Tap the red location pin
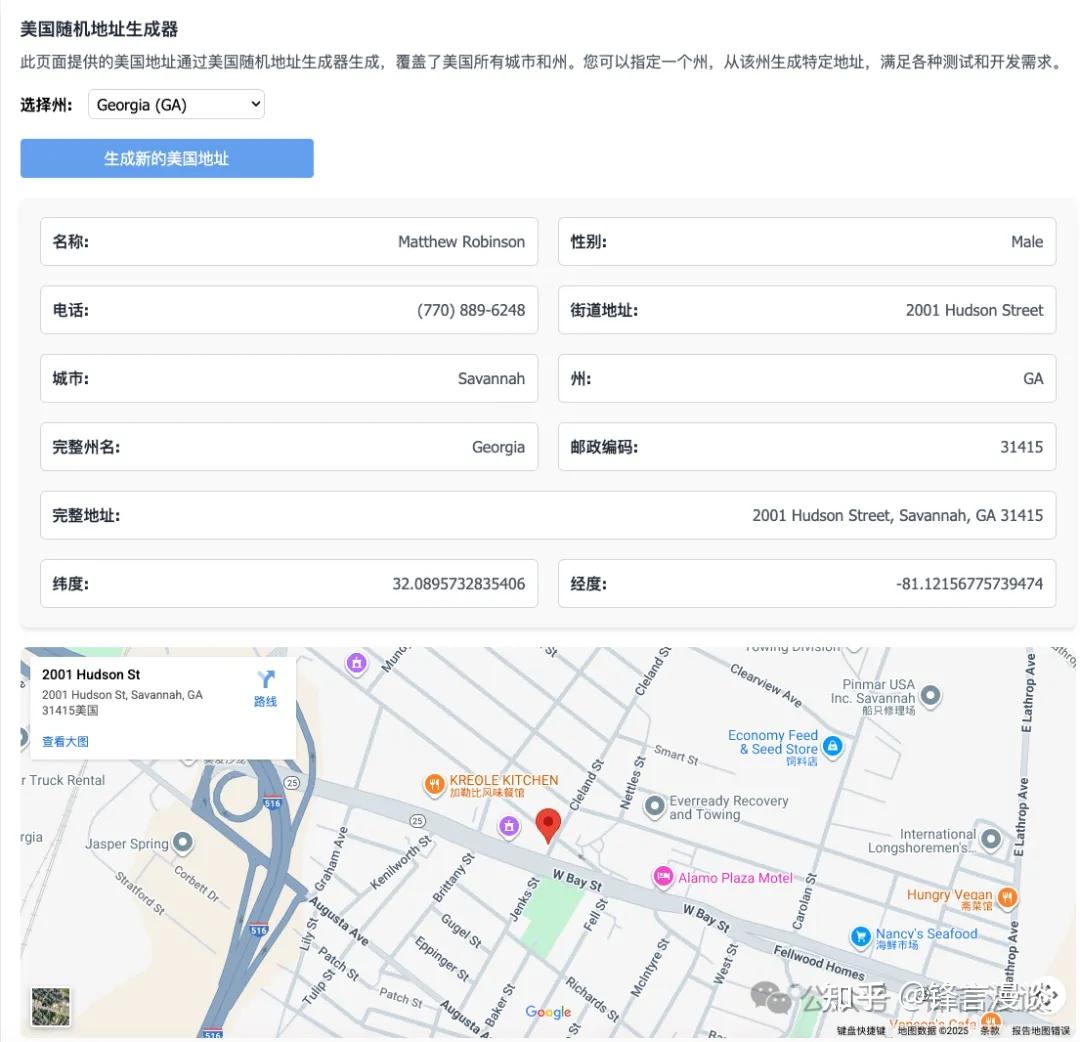The image size is (1080, 1042). [x=548, y=825]
